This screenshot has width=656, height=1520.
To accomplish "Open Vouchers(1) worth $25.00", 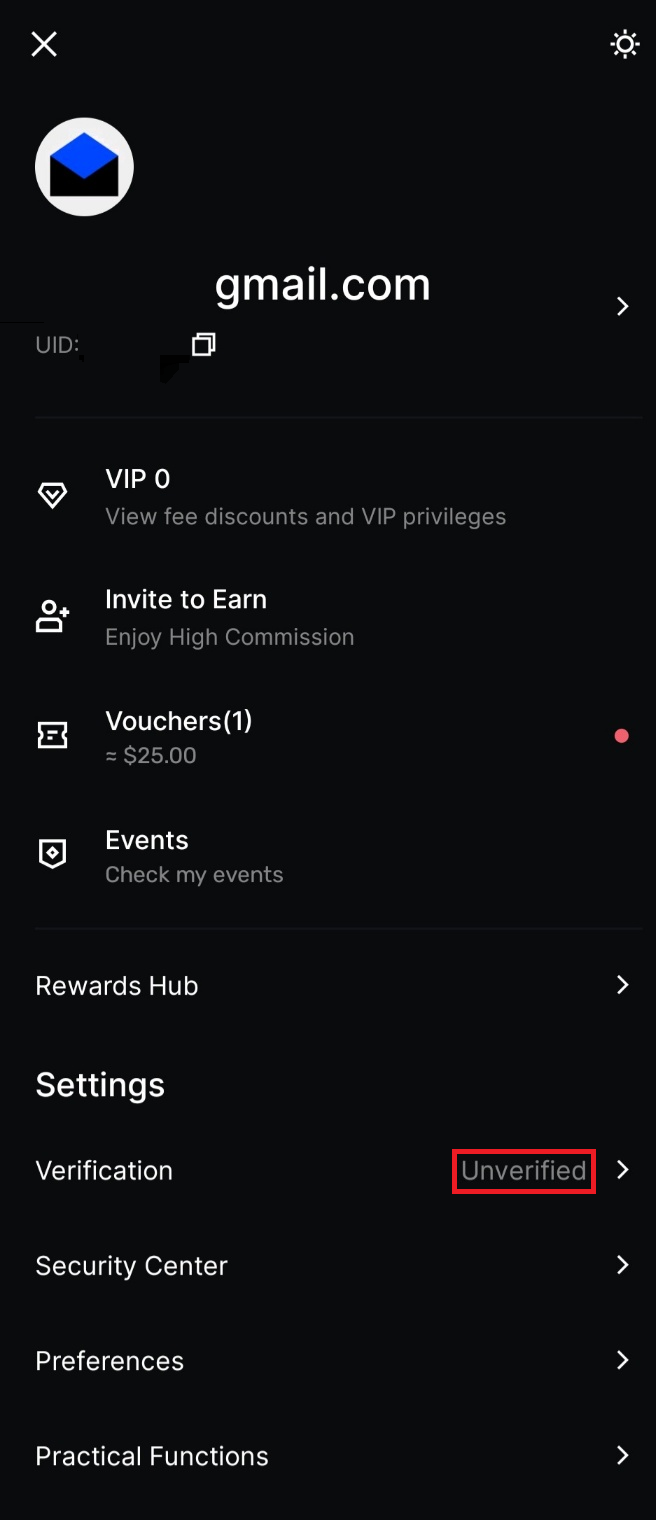I will (x=178, y=737).
